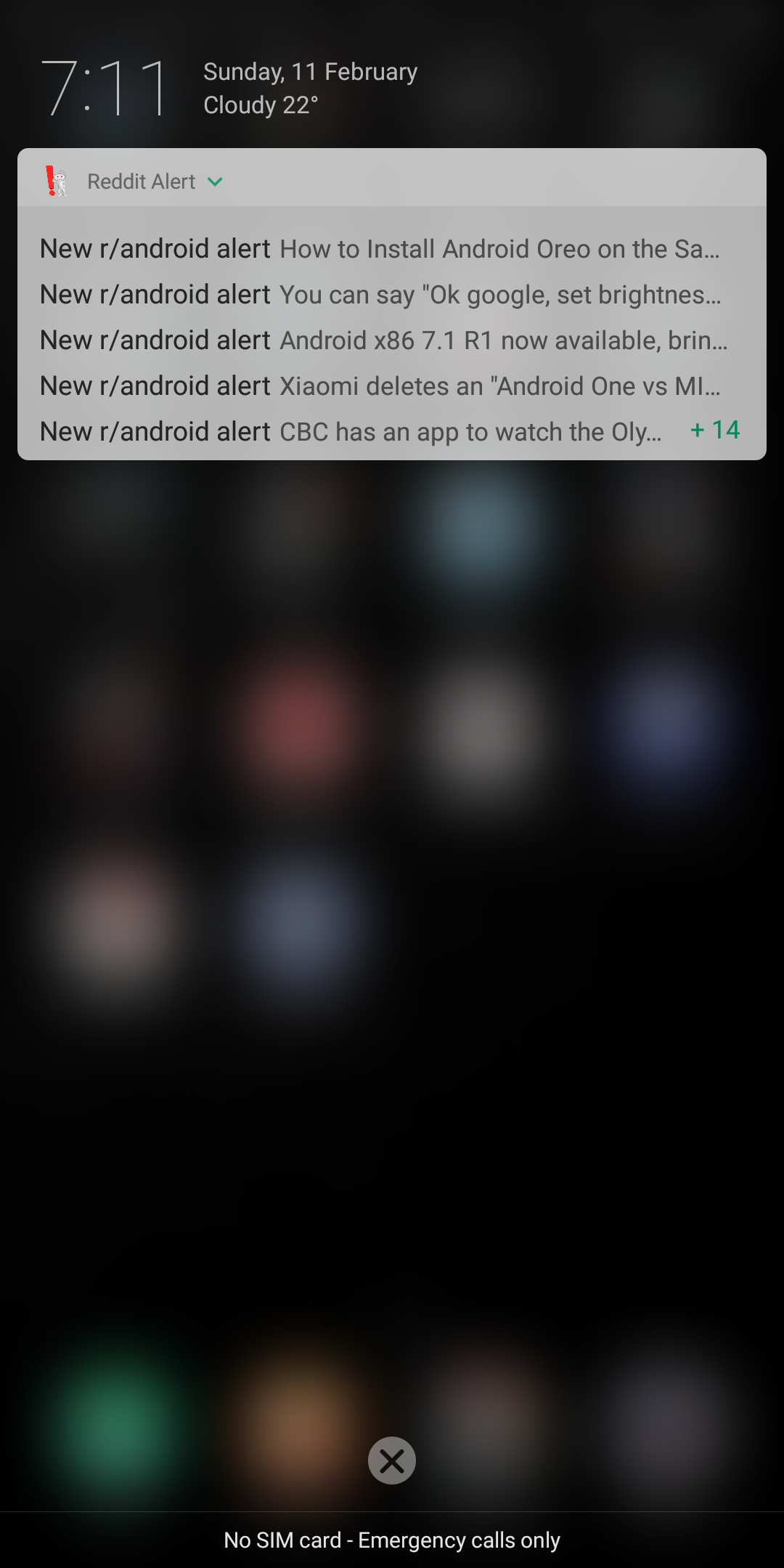Open the CBC Olympics app alert
This screenshot has height=1568, width=784.
[x=351, y=432]
